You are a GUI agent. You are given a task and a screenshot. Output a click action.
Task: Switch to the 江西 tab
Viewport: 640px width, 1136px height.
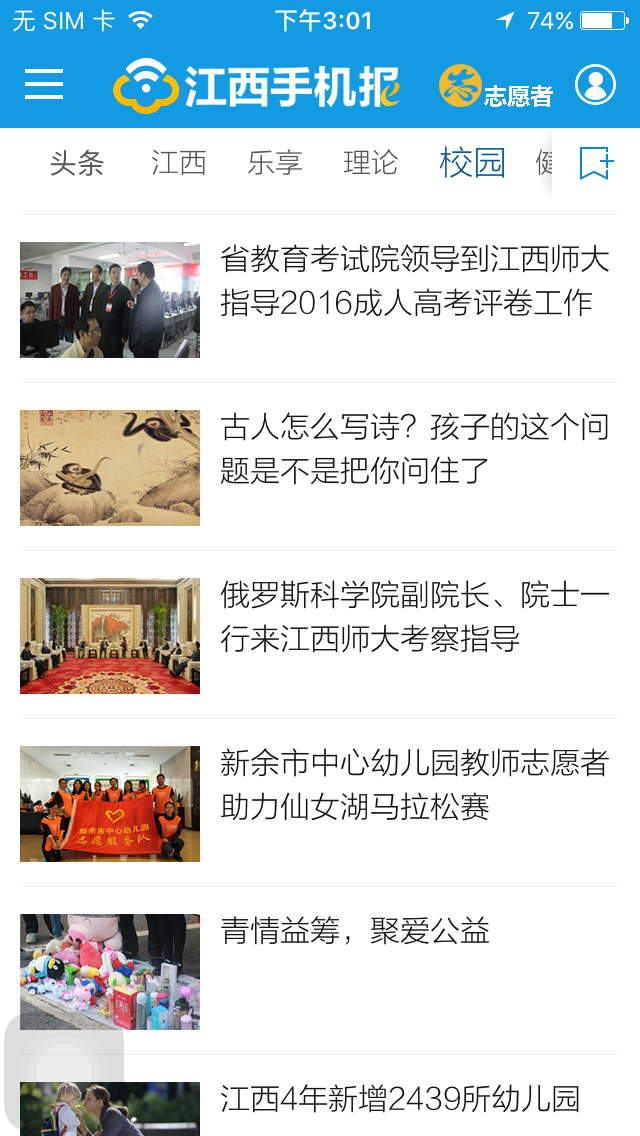click(179, 163)
